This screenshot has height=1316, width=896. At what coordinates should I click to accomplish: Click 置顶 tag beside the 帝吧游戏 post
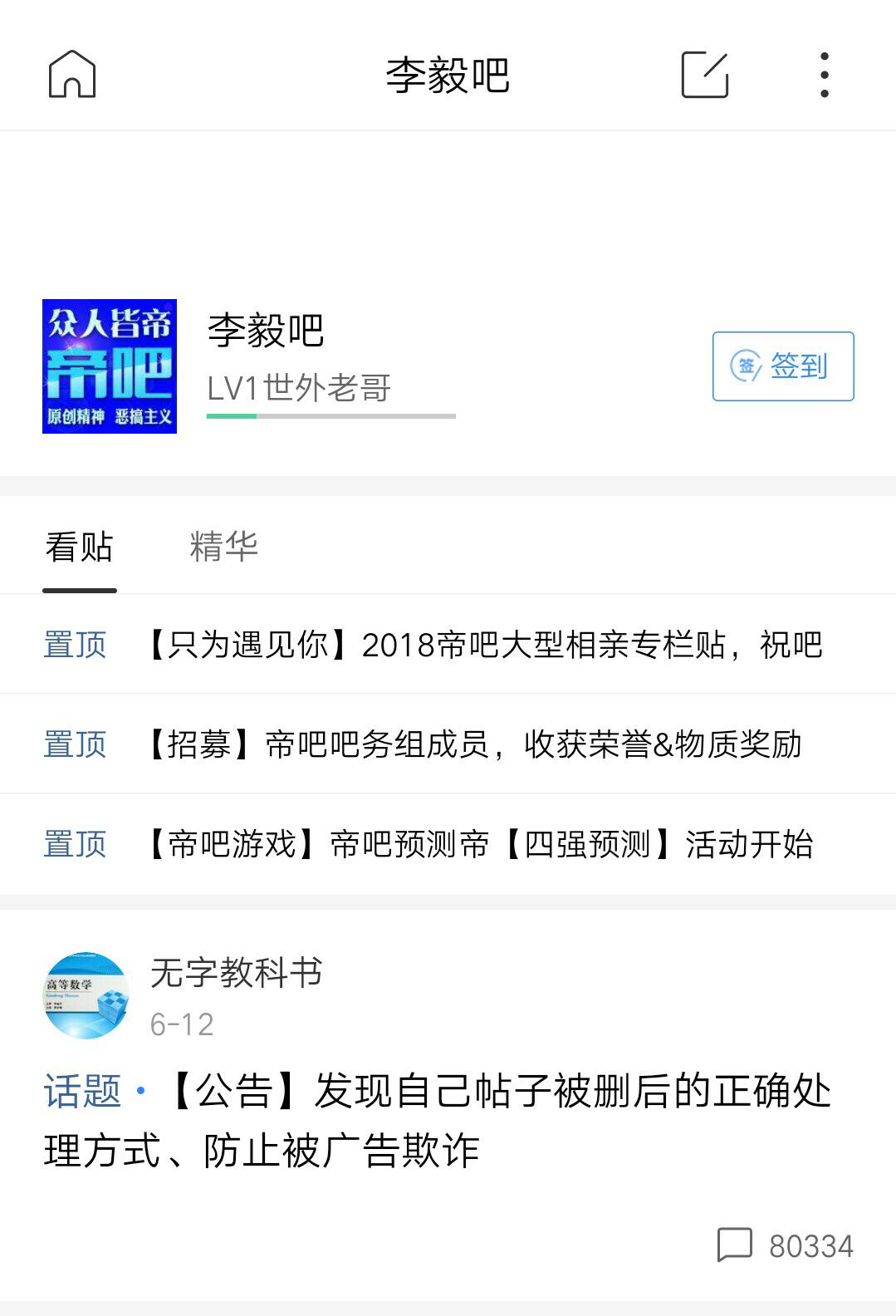tap(74, 845)
